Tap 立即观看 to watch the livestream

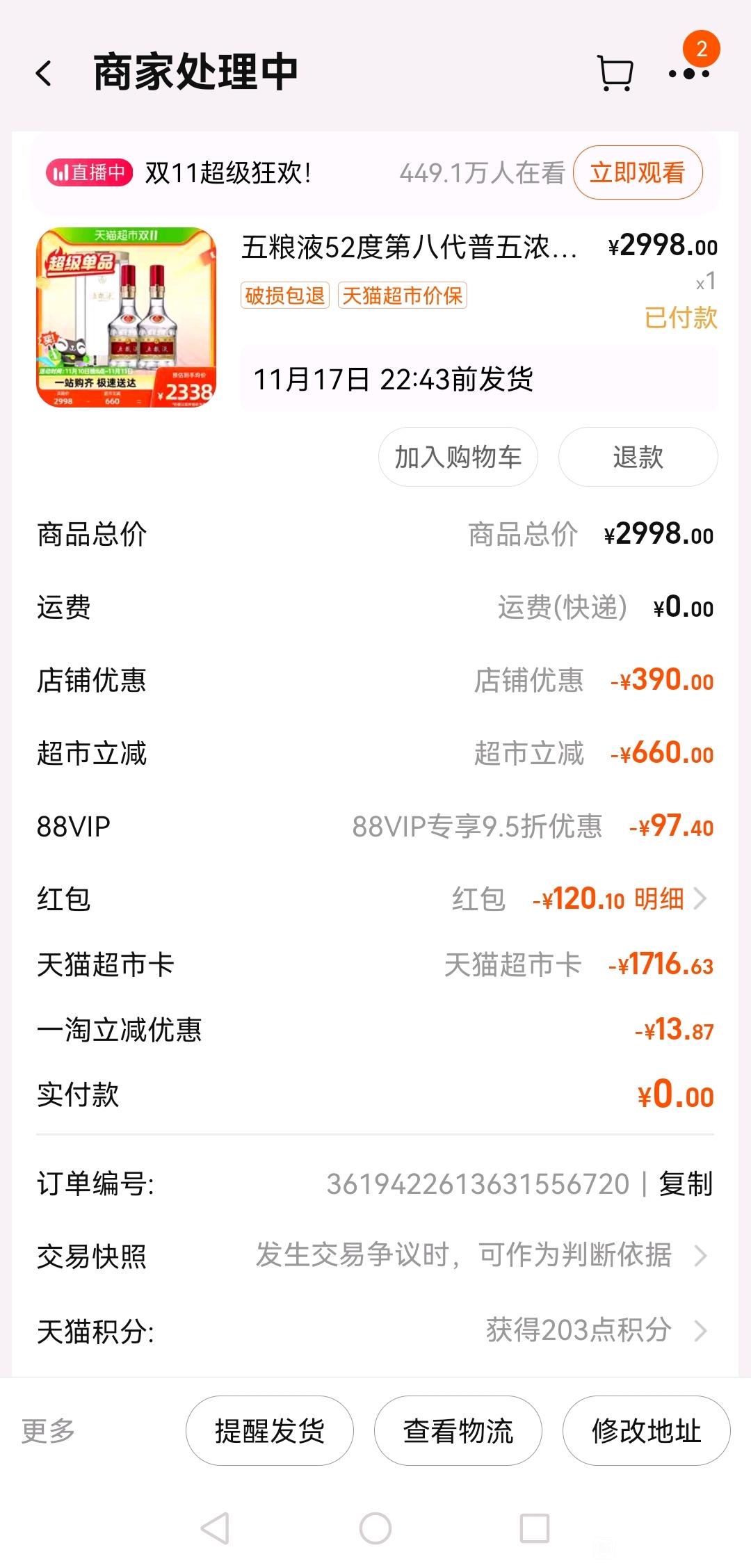tap(638, 172)
